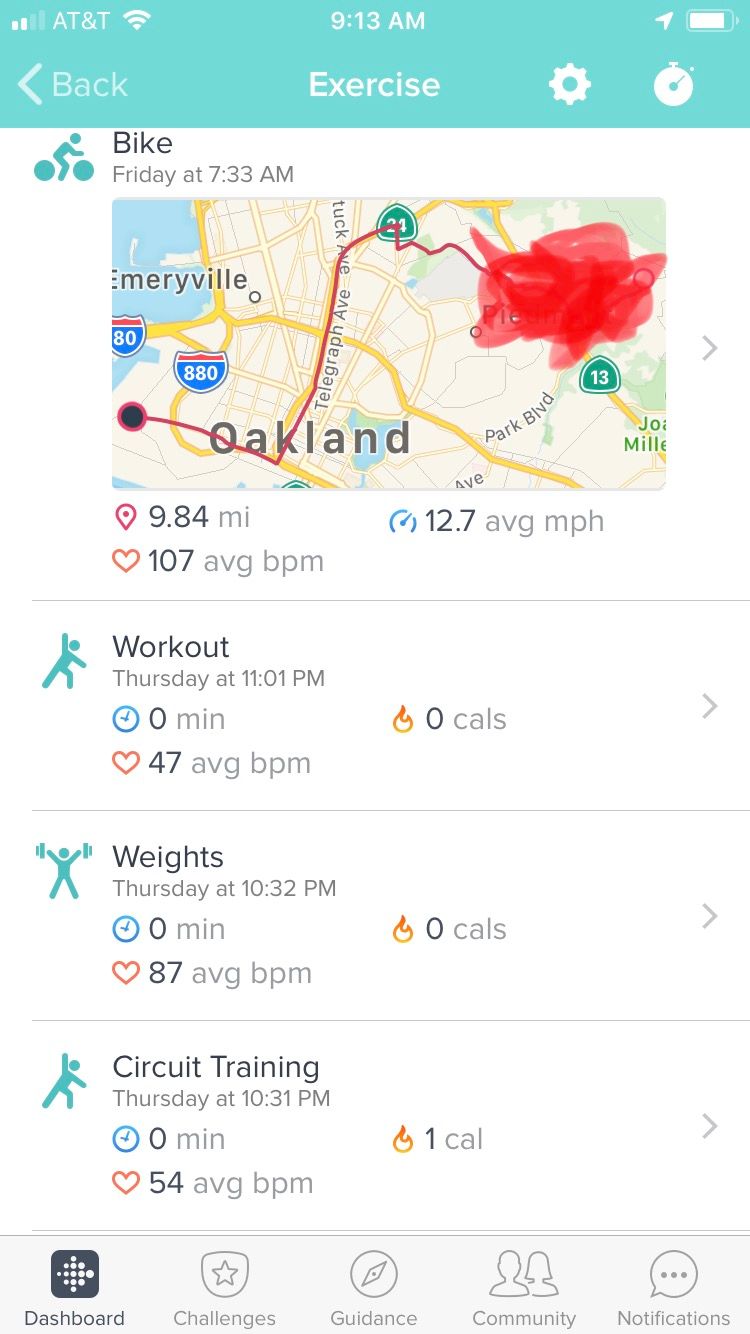Switch to the Guidance tab
Screen dimensions: 750x1334
click(374, 1287)
